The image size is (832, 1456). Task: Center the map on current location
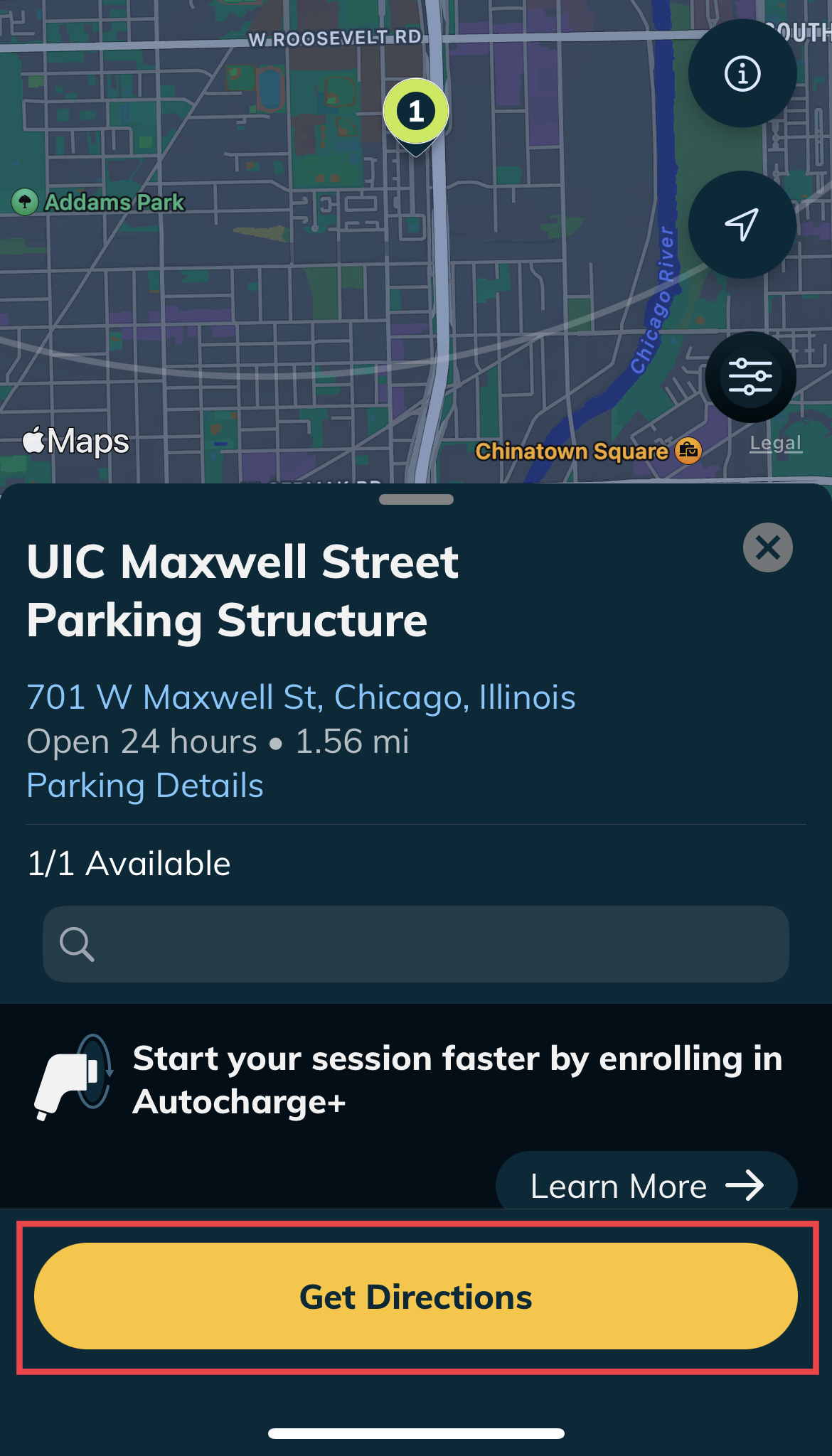pos(742,225)
